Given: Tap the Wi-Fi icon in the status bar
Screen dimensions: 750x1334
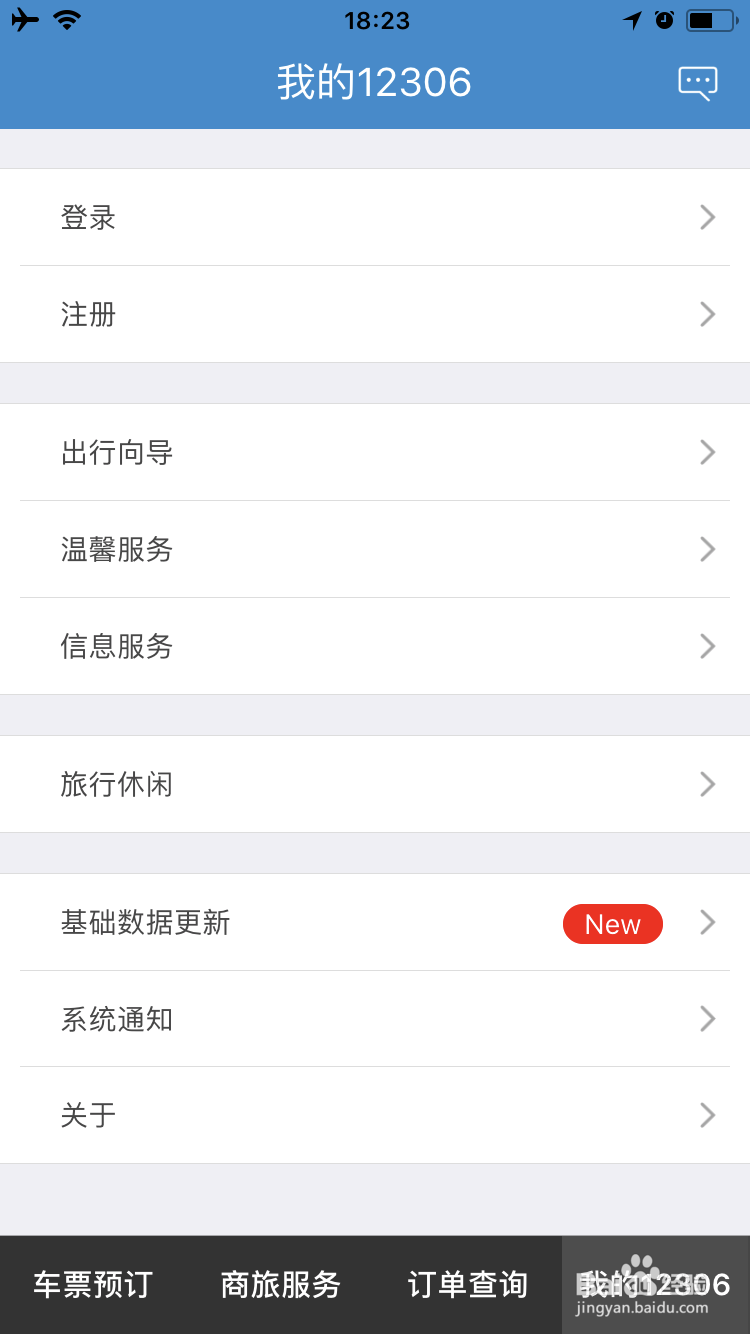Looking at the screenshot, I should pyautogui.click(x=66, y=18).
